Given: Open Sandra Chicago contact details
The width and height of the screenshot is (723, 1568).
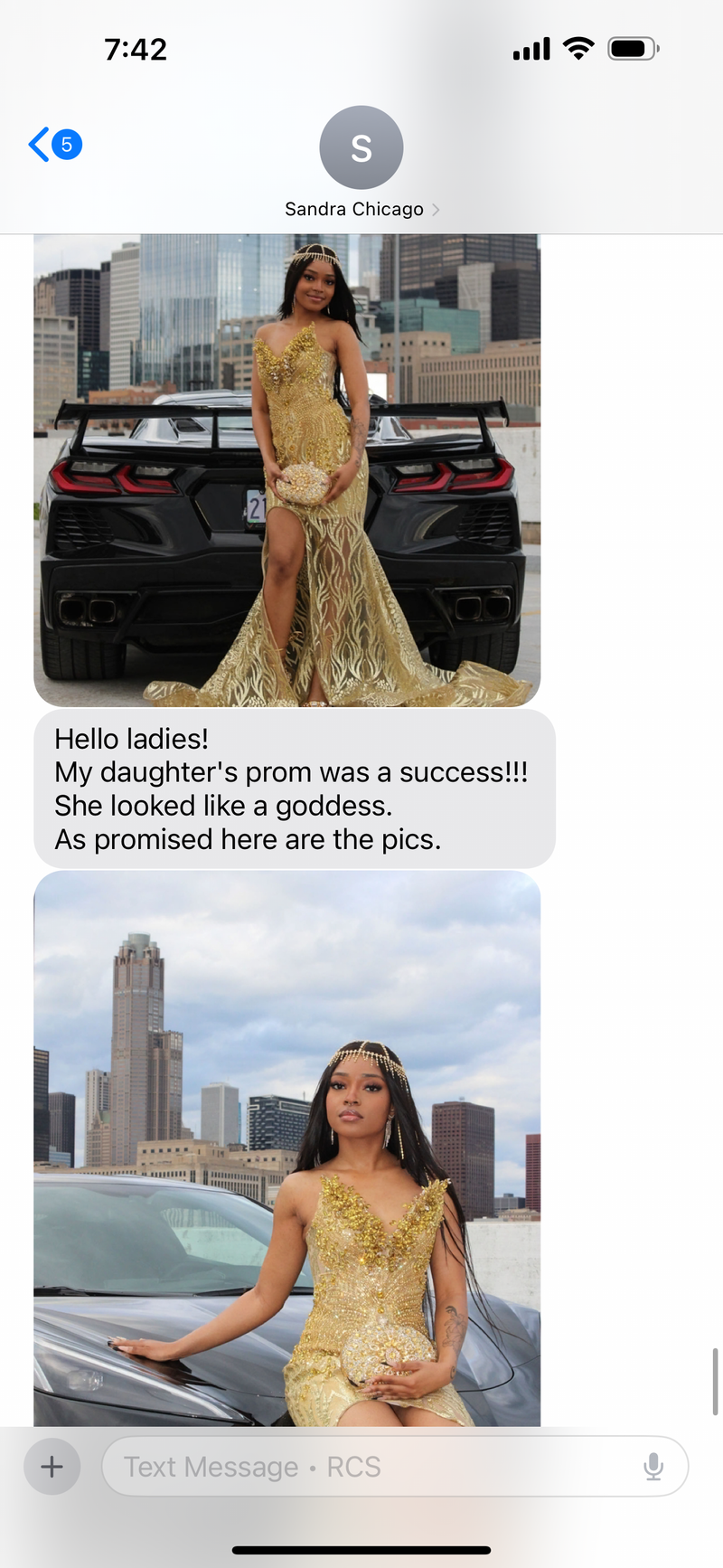Looking at the screenshot, I should coord(361,163).
